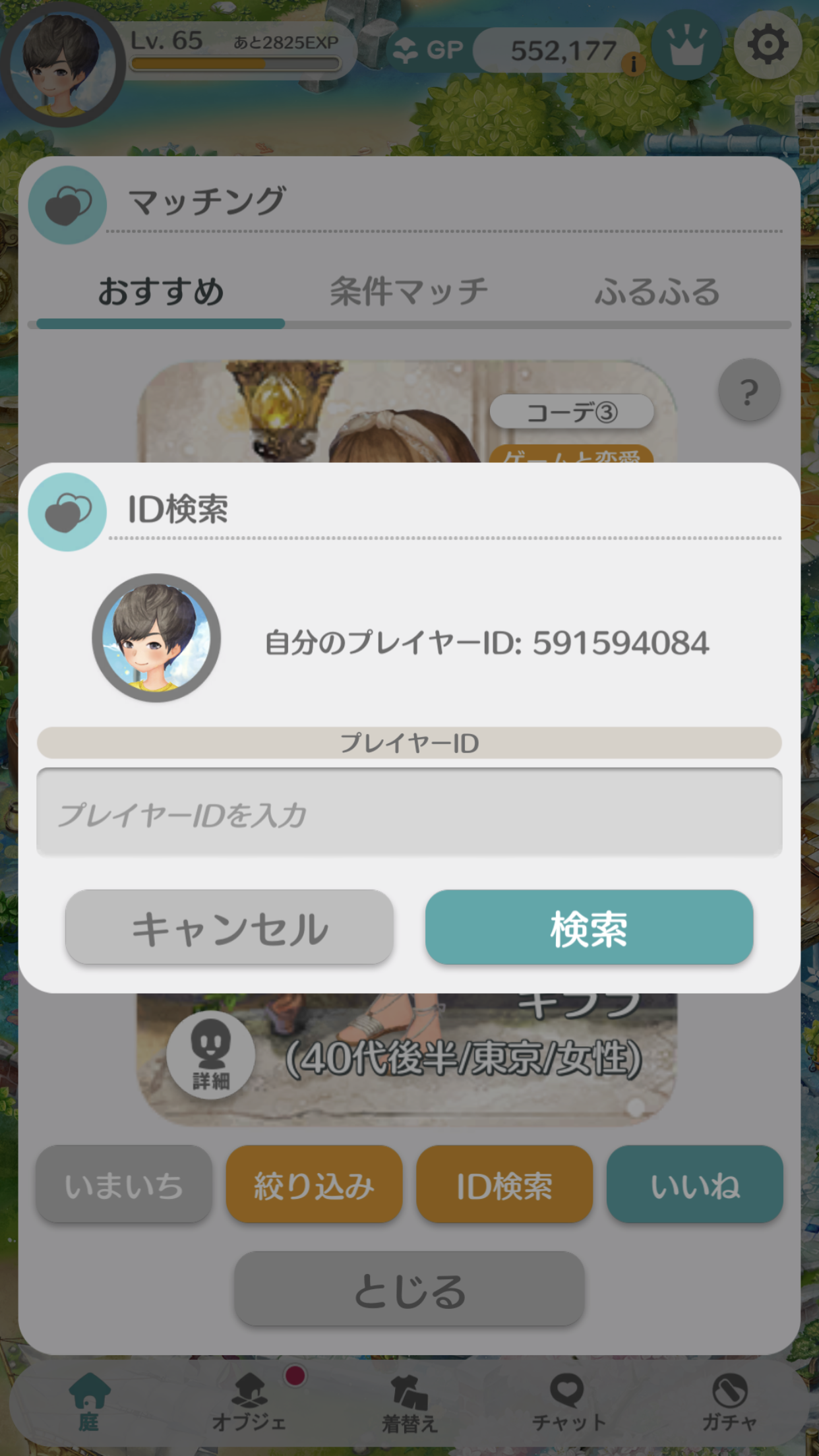Image resolution: width=819 pixels, height=1456 pixels.
Task: Tap the プレイヤーIDを入力 text field
Action: pyautogui.click(x=409, y=812)
